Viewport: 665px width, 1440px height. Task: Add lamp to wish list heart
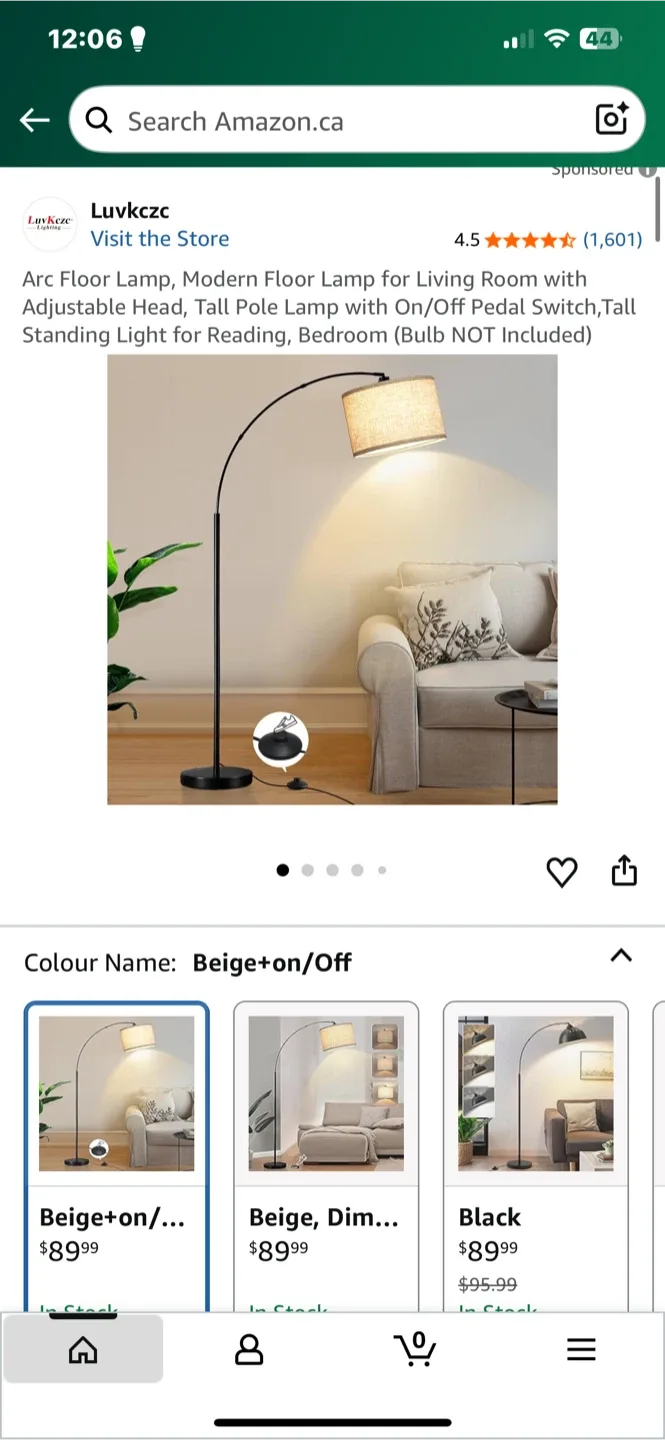coord(562,872)
